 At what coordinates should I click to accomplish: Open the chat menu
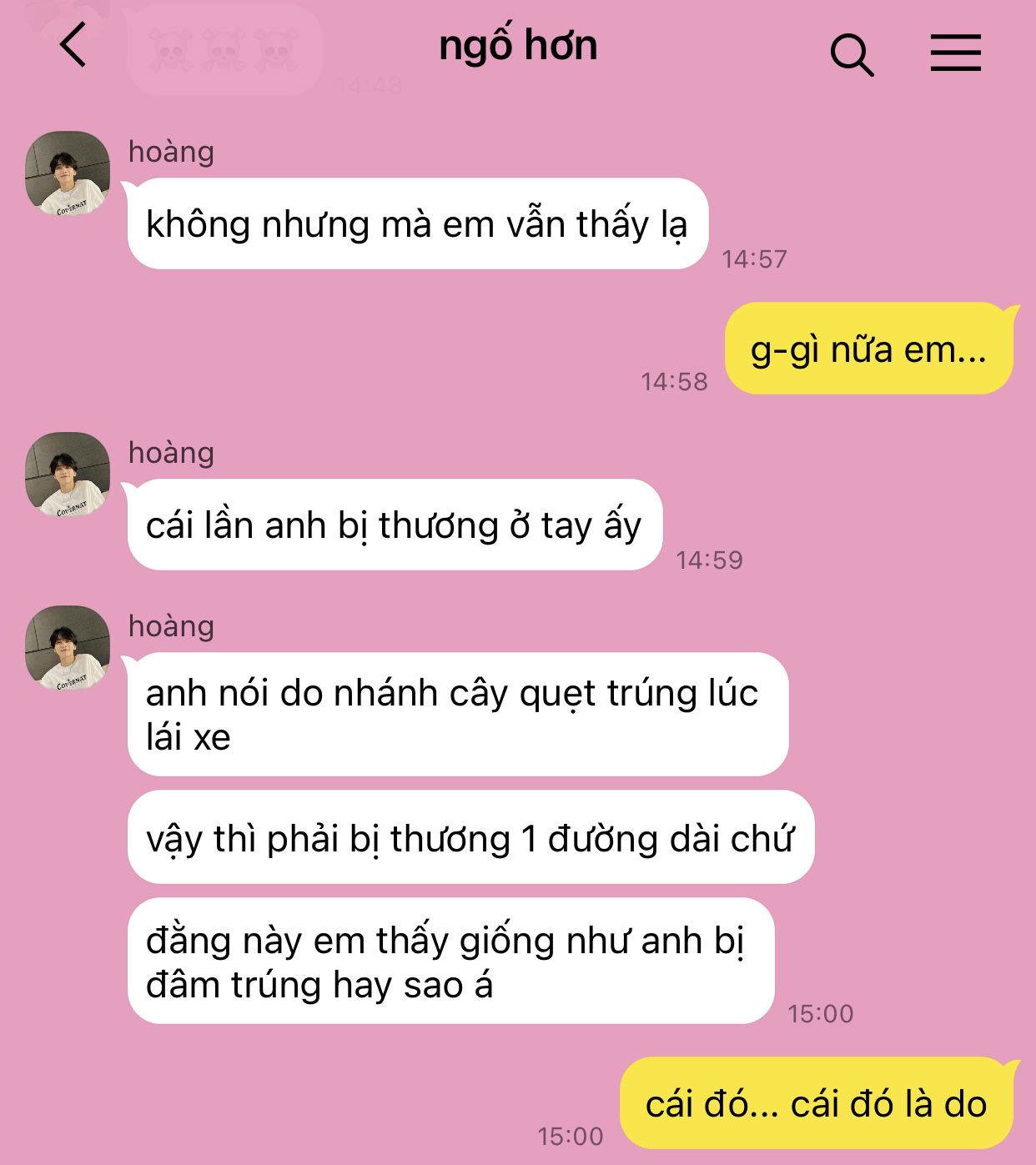pos(955,53)
